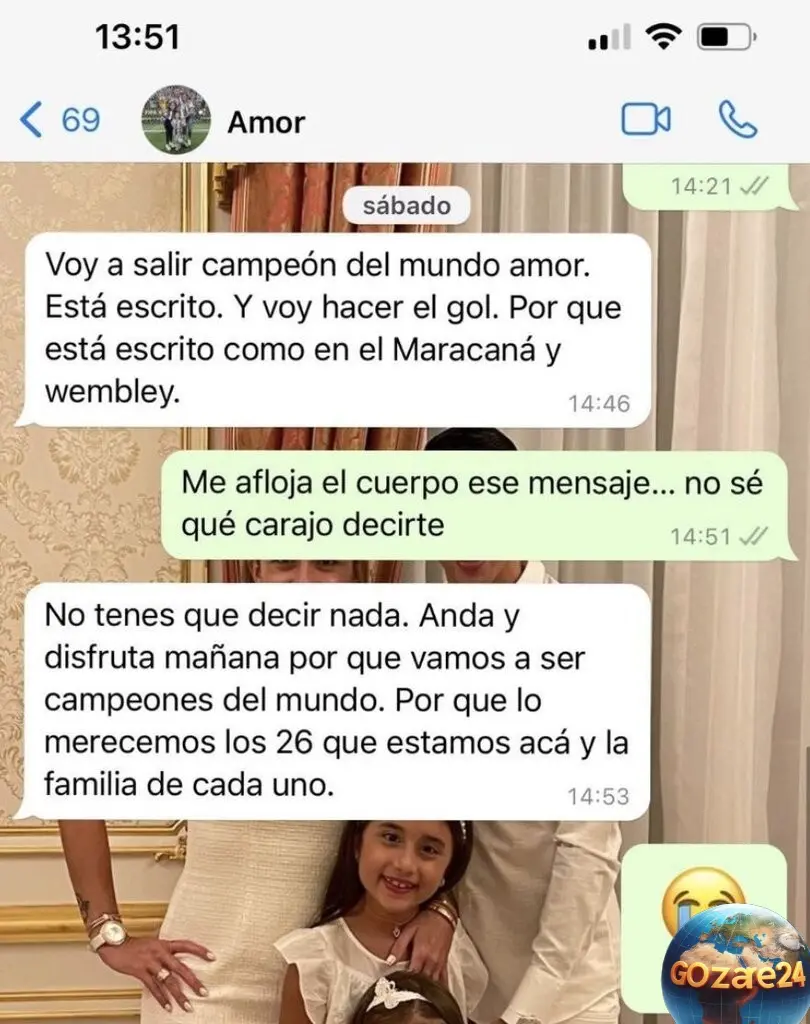This screenshot has width=810, height=1024.
Task: Open Amor's contact info
Action: click(x=265, y=122)
